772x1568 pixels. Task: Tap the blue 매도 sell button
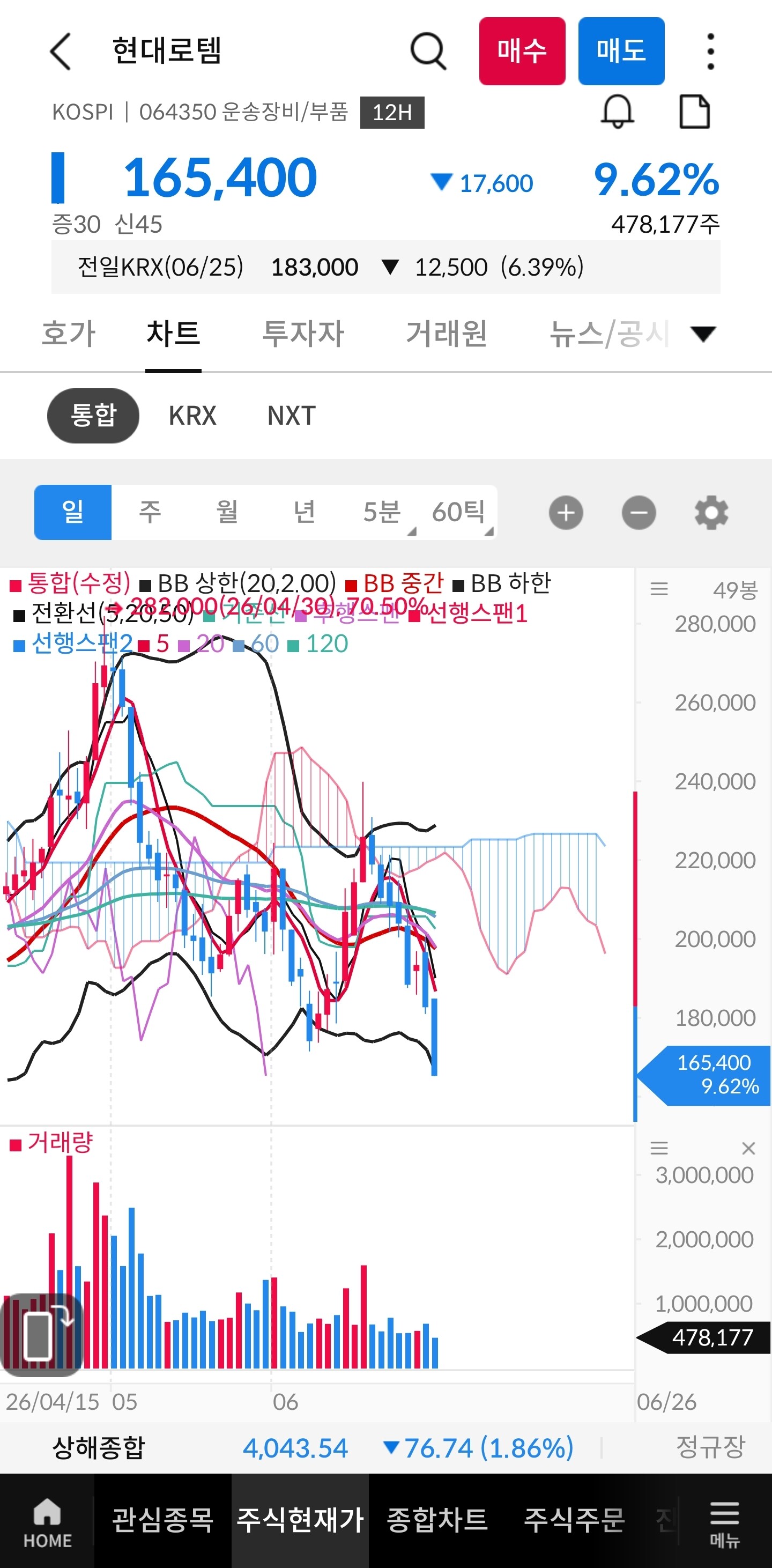[x=621, y=51]
